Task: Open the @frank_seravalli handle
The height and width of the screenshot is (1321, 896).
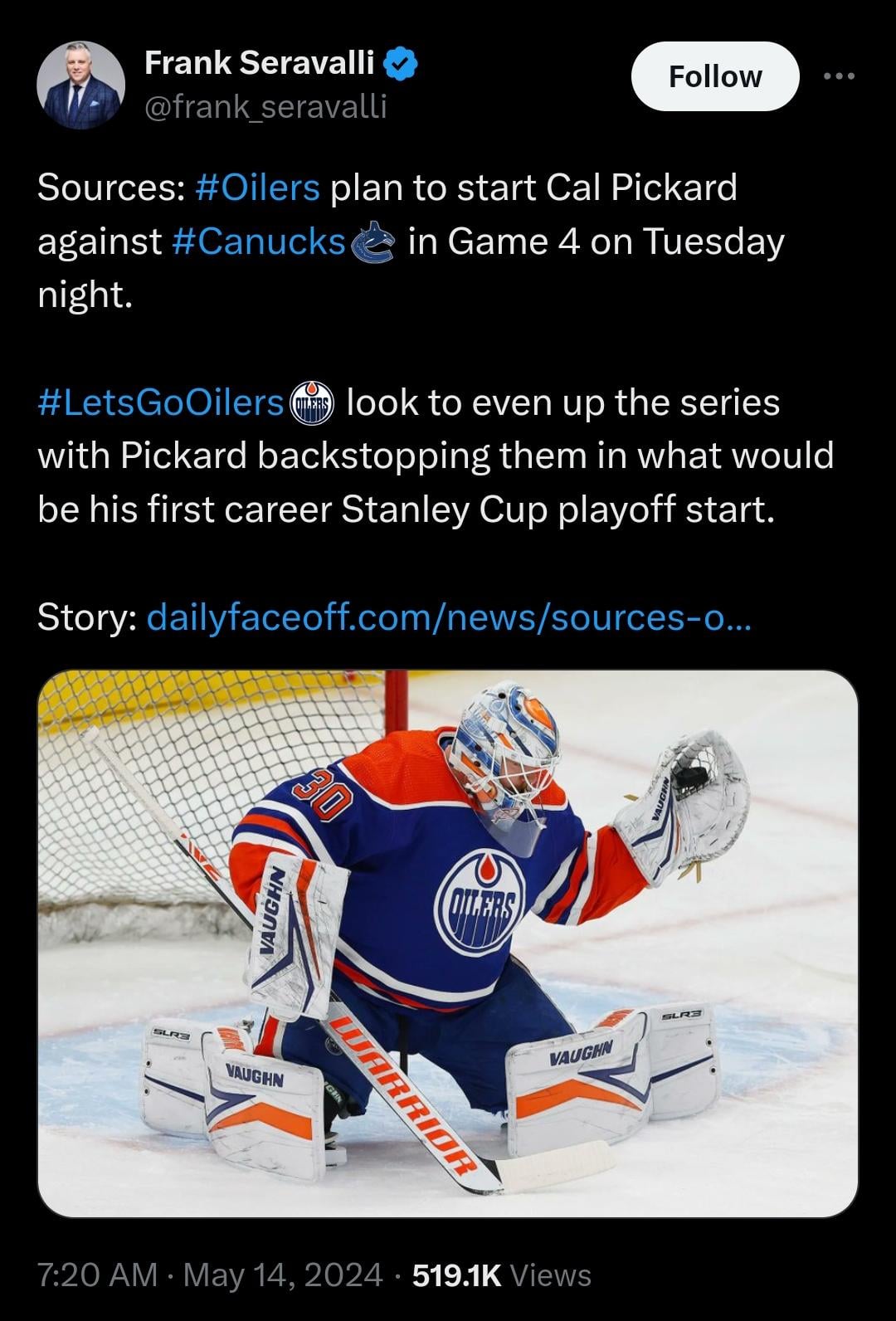Action: click(x=265, y=107)
